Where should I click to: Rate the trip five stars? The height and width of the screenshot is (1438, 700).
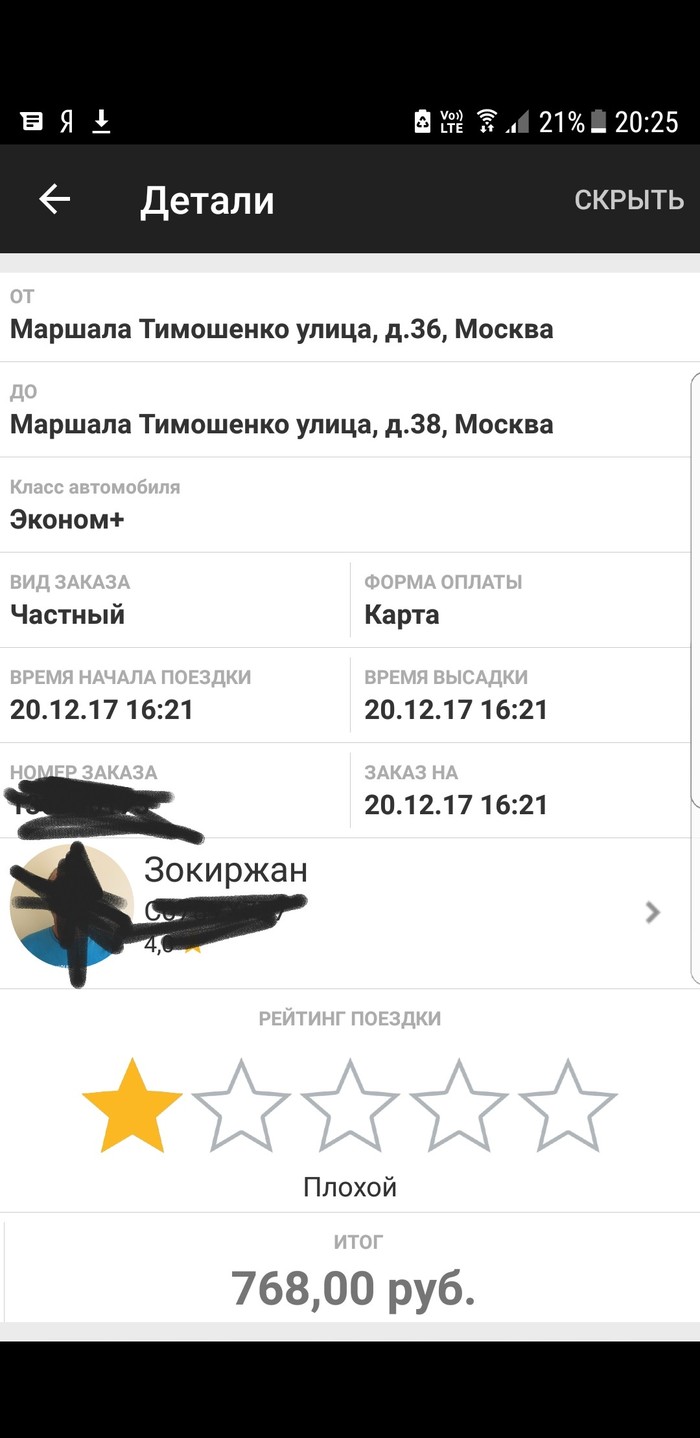(x=567, y=1106)
